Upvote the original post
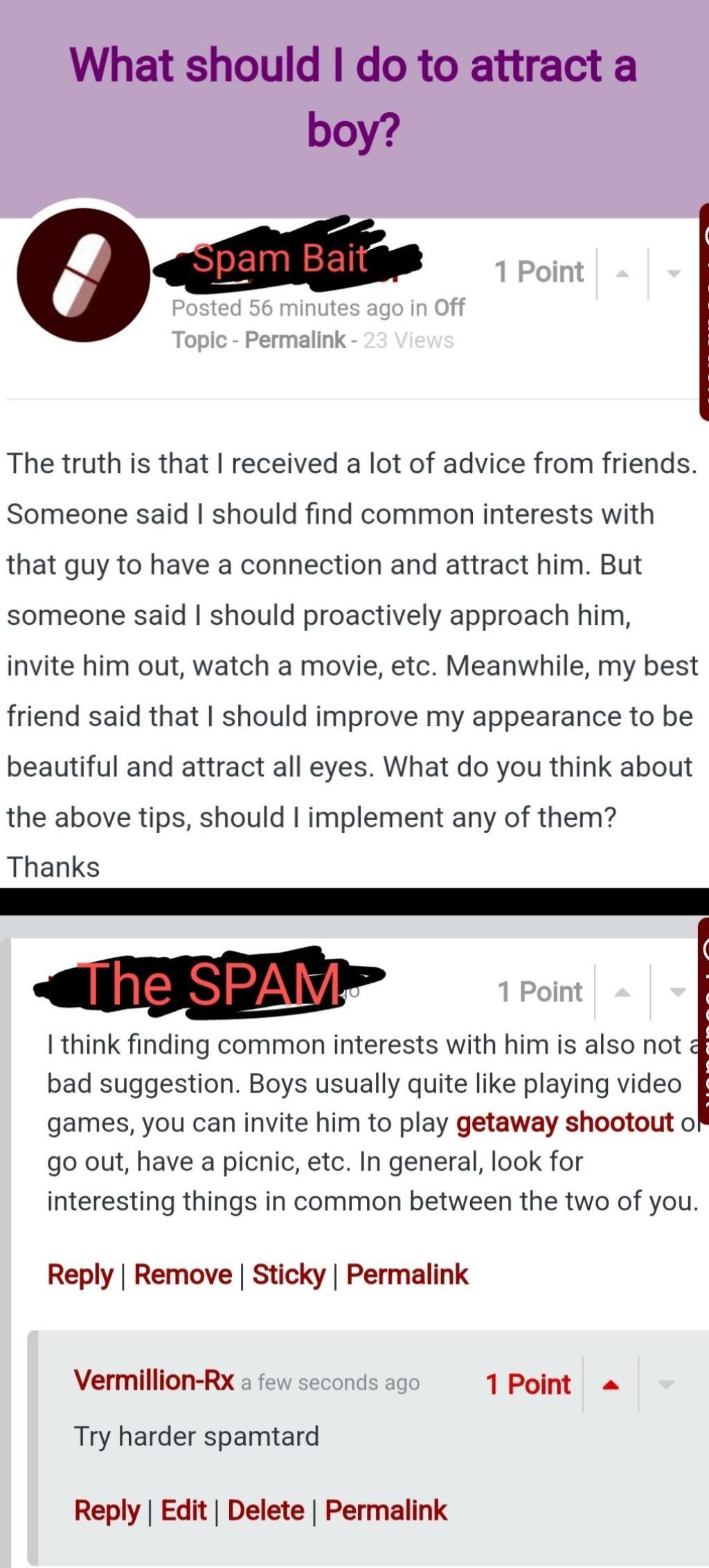 [622, 274]
